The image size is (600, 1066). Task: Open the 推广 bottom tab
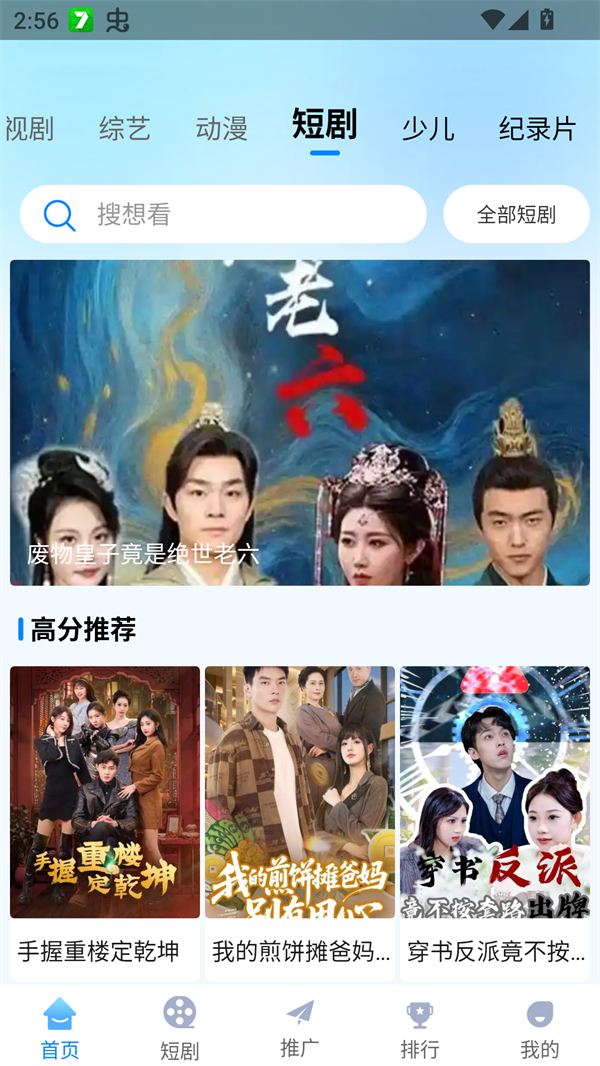tap(300, 1027)
